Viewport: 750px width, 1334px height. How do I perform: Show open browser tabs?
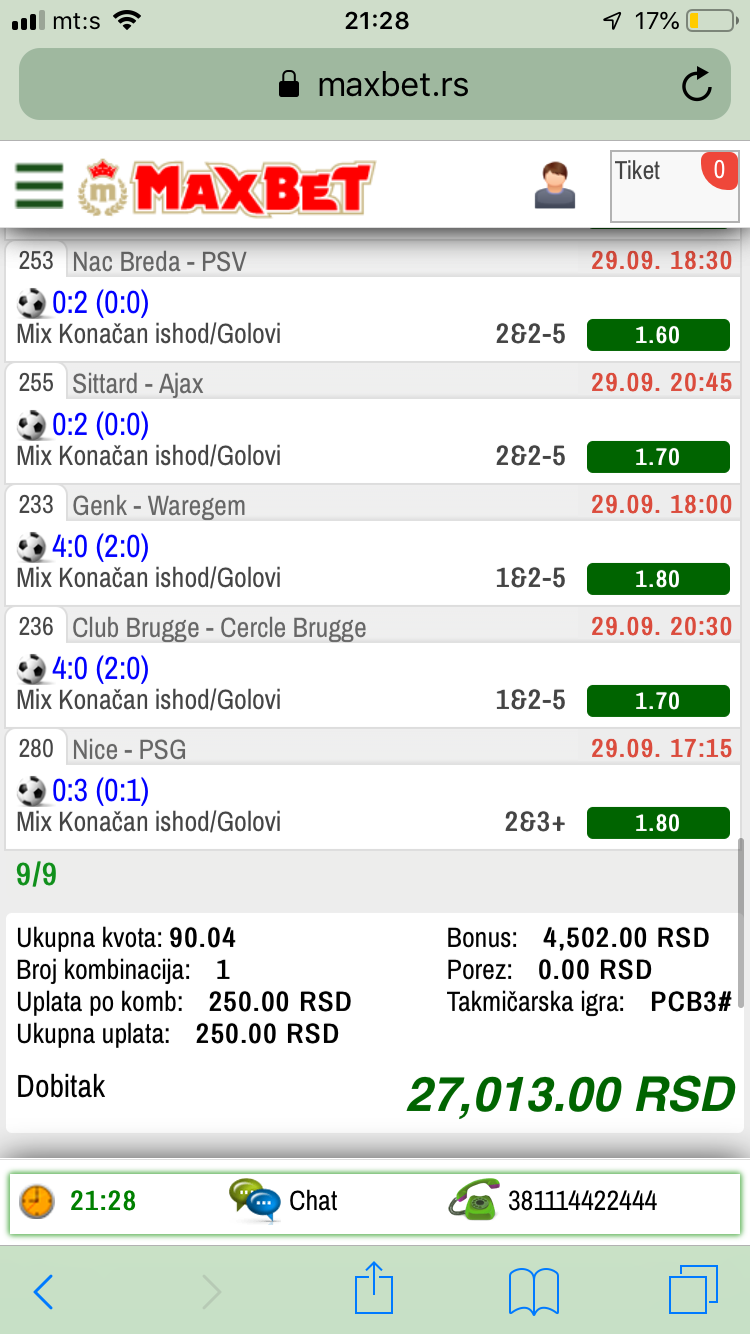pyautogui.click(x=693, y=1290)
